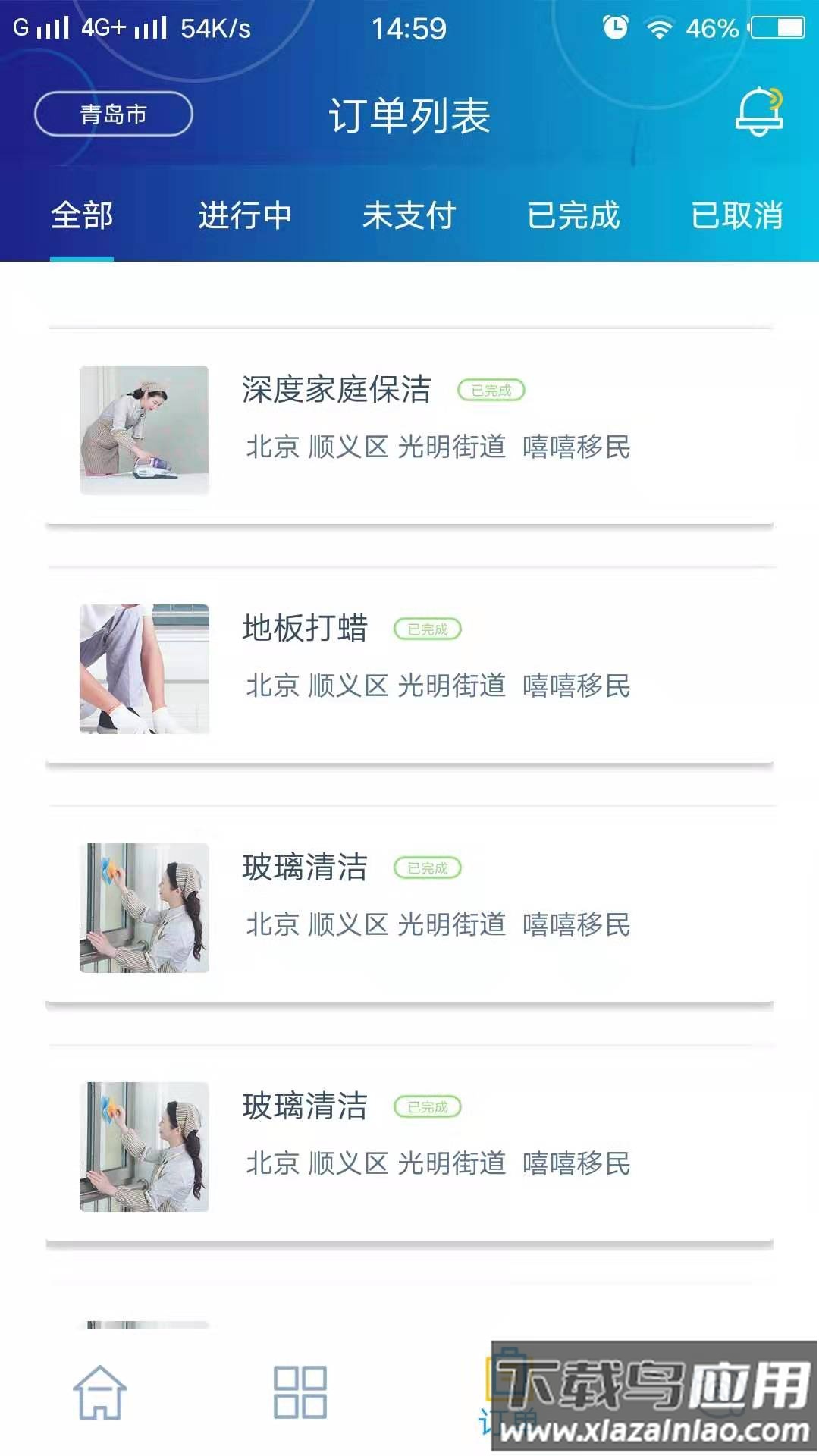The width and height of the screenshot is (819, 1456).
Task: Open the categories grid tab
Action: click(300, 1392)
